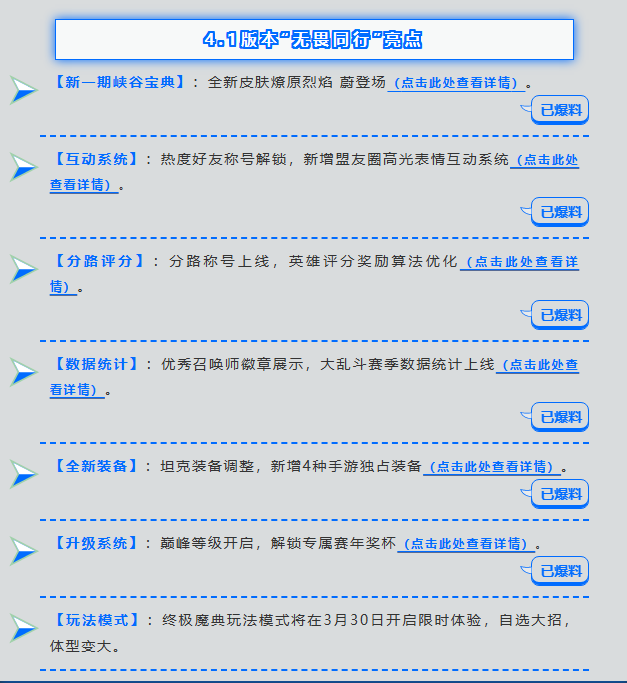This screenshot has width=627, height=683.
Task: Follow the 升级系统 details link
Action: [466, 544]
